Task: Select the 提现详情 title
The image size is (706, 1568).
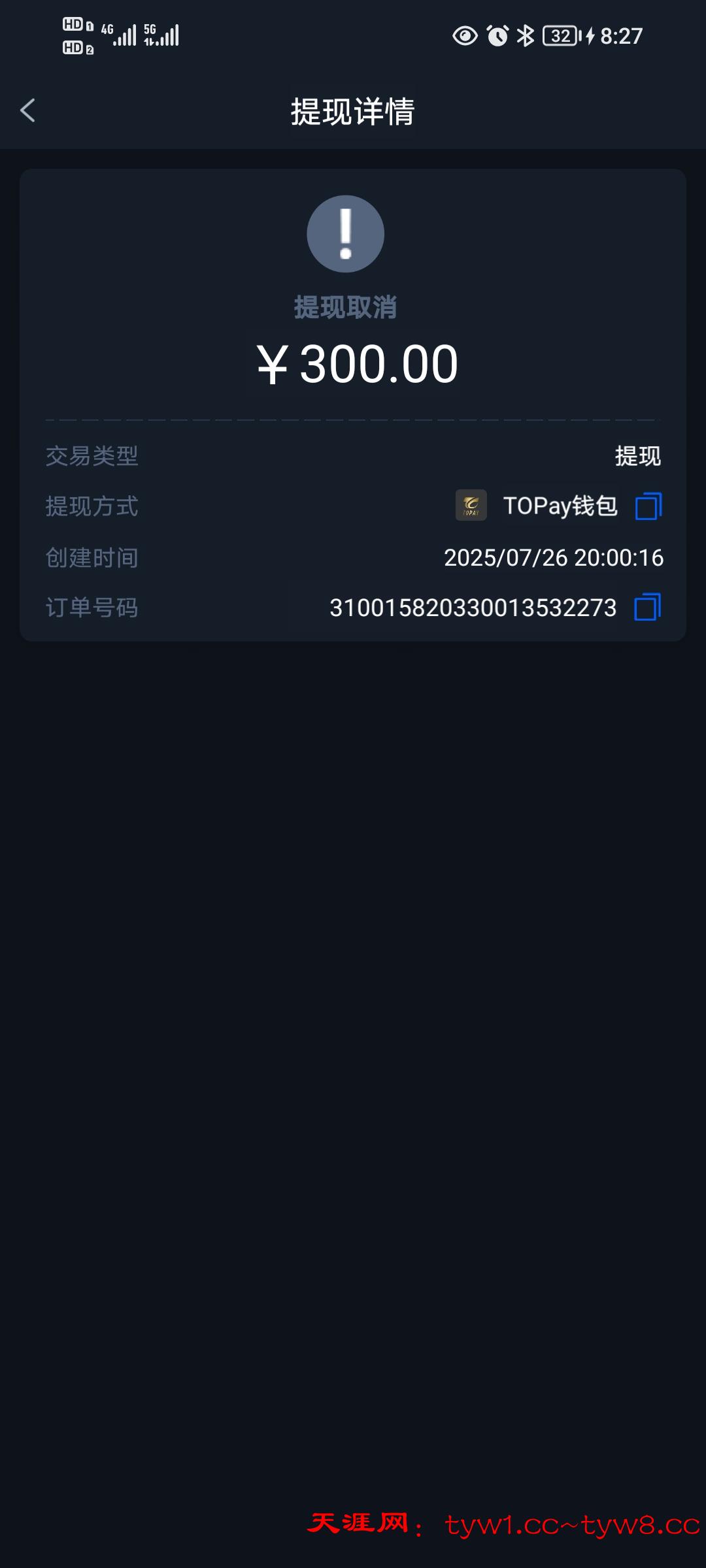Action: point(353,111)
